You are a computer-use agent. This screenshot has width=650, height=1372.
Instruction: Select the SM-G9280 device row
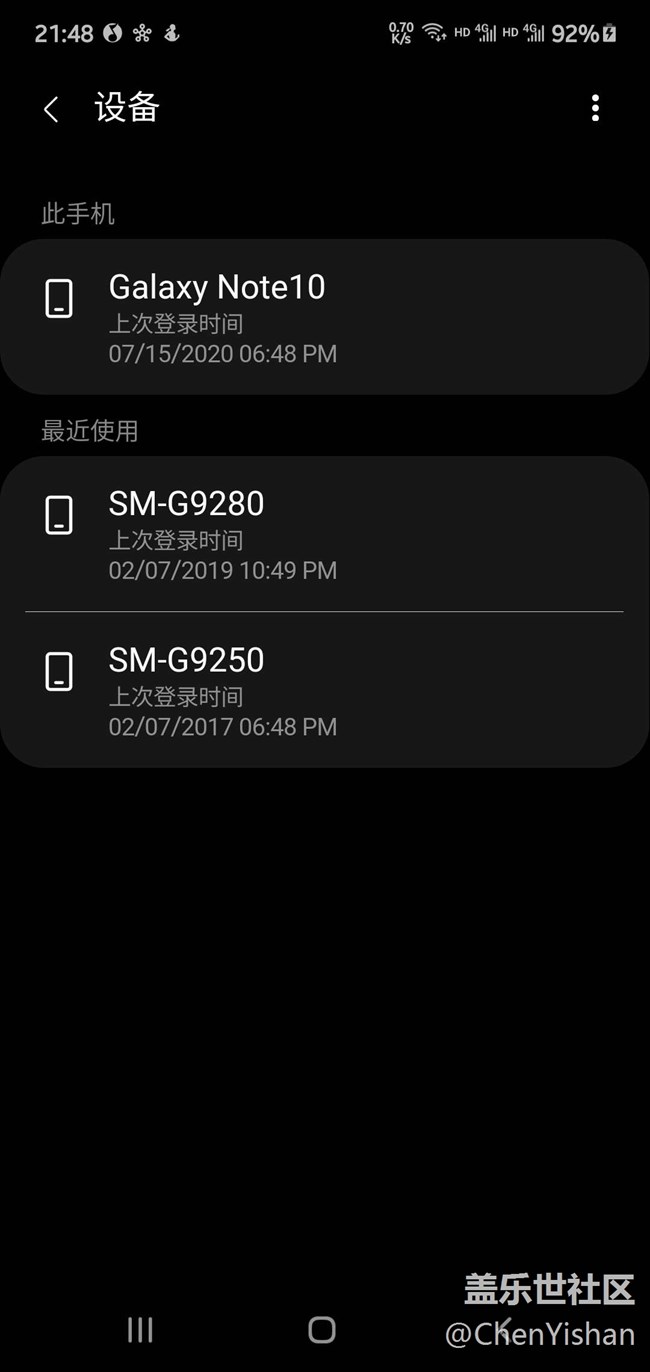pos(324,534)
